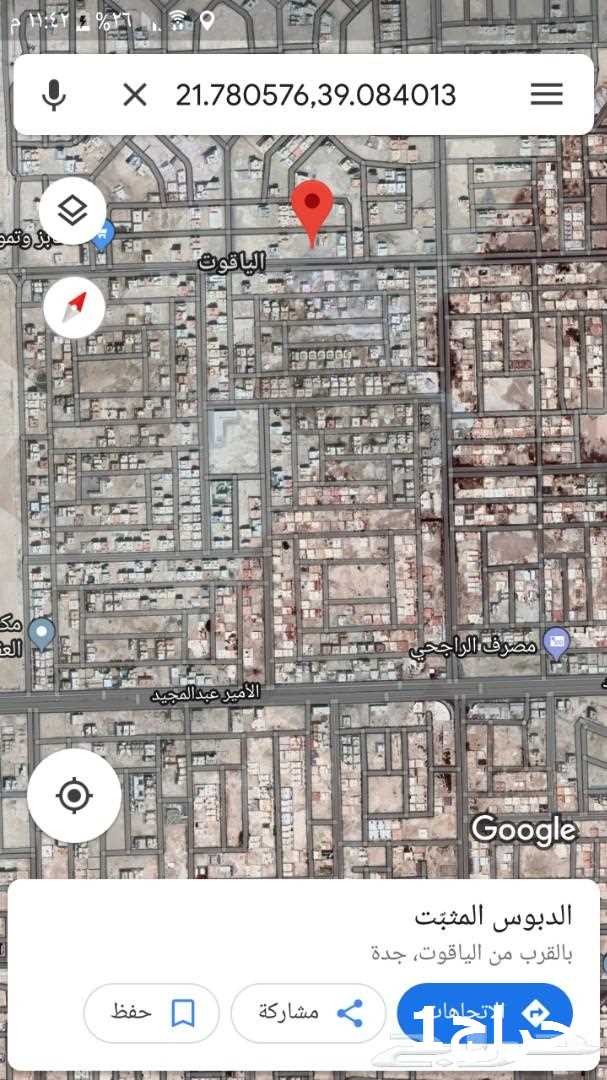This screenshot has height=1080, width=607.
Task: Tap the compass to reset orientation
Action: coord(74,308)
